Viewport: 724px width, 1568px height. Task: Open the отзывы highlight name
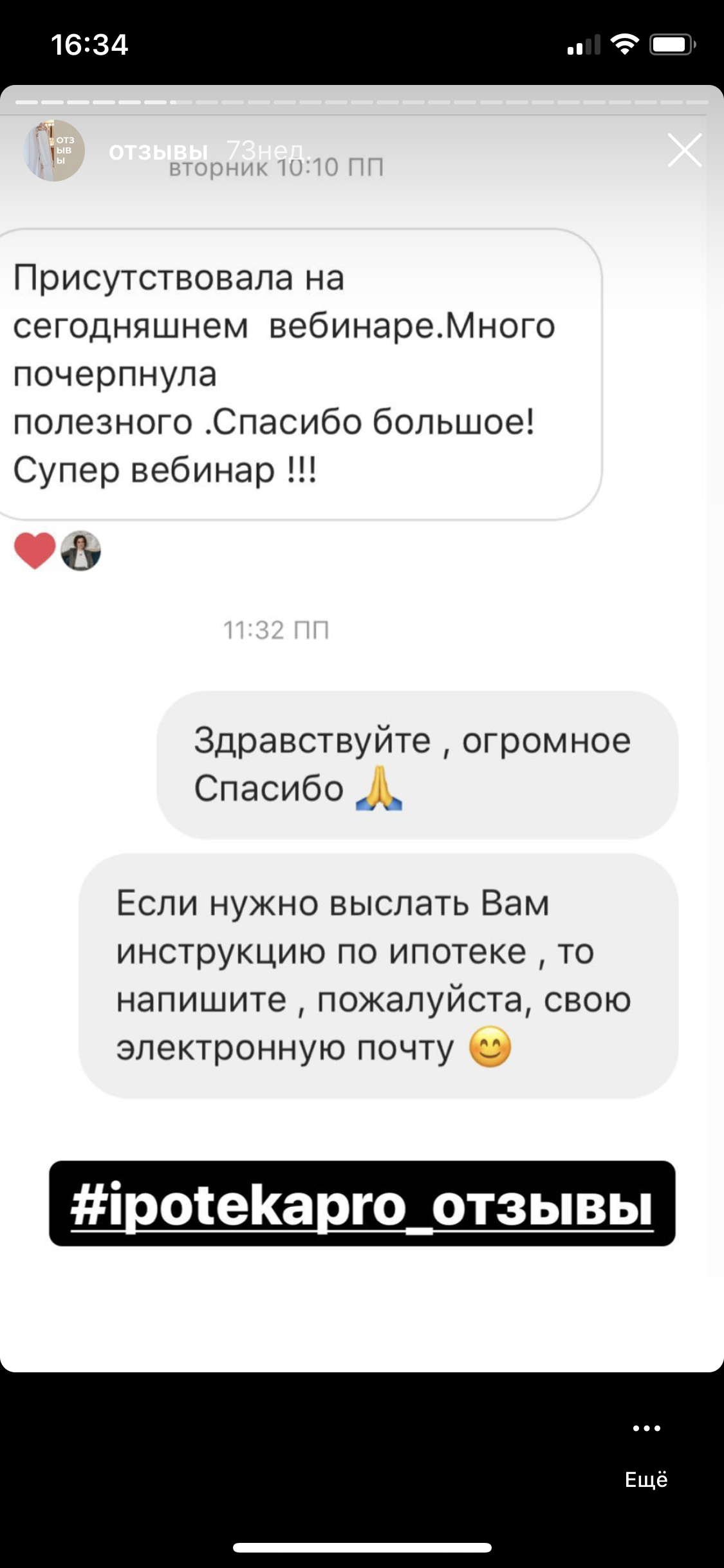158,152
